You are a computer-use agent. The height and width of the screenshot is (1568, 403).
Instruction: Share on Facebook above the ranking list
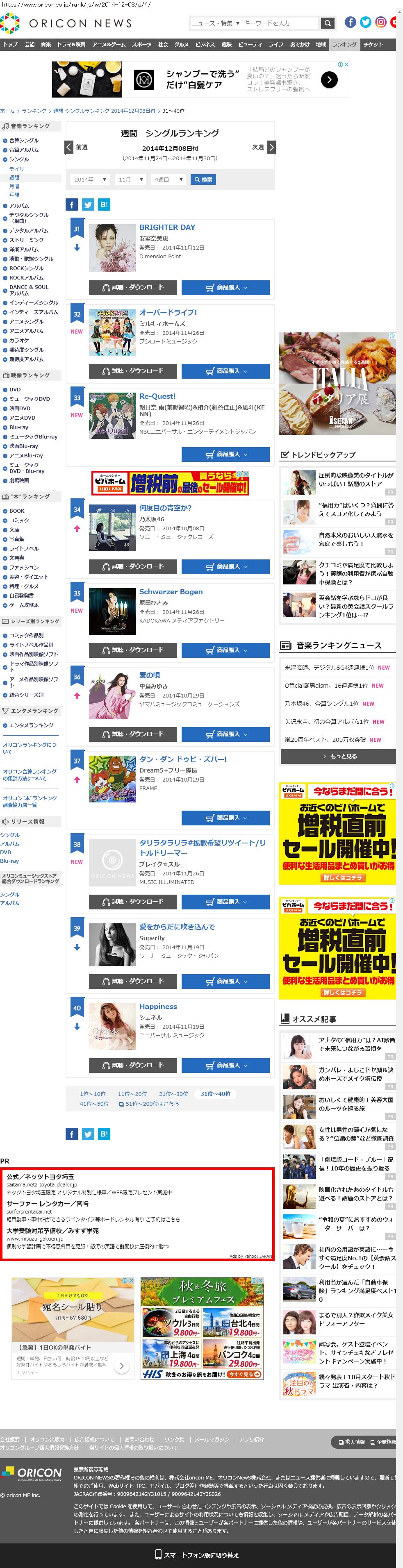72,205
